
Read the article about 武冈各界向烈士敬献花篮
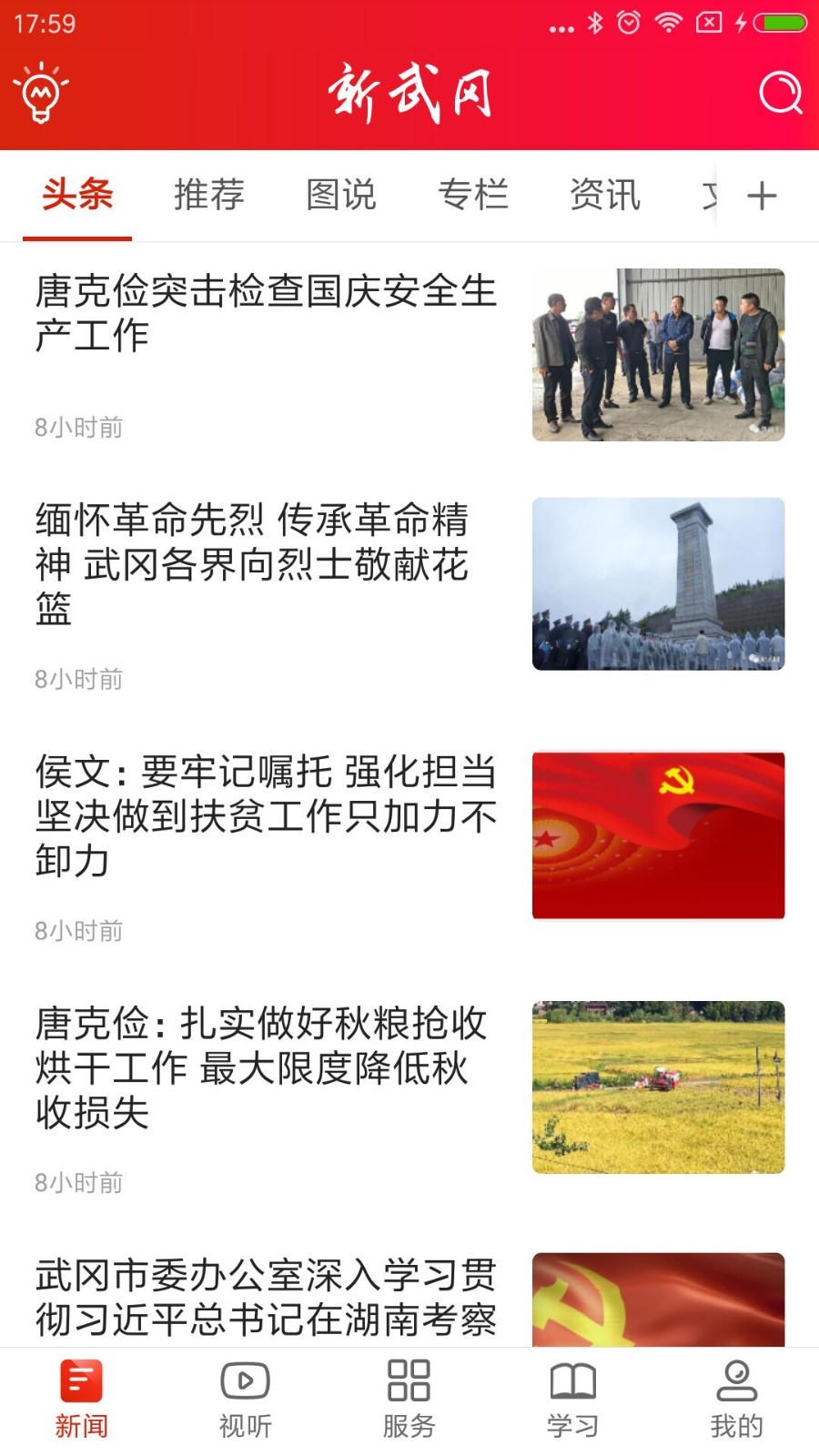(252, 564)
